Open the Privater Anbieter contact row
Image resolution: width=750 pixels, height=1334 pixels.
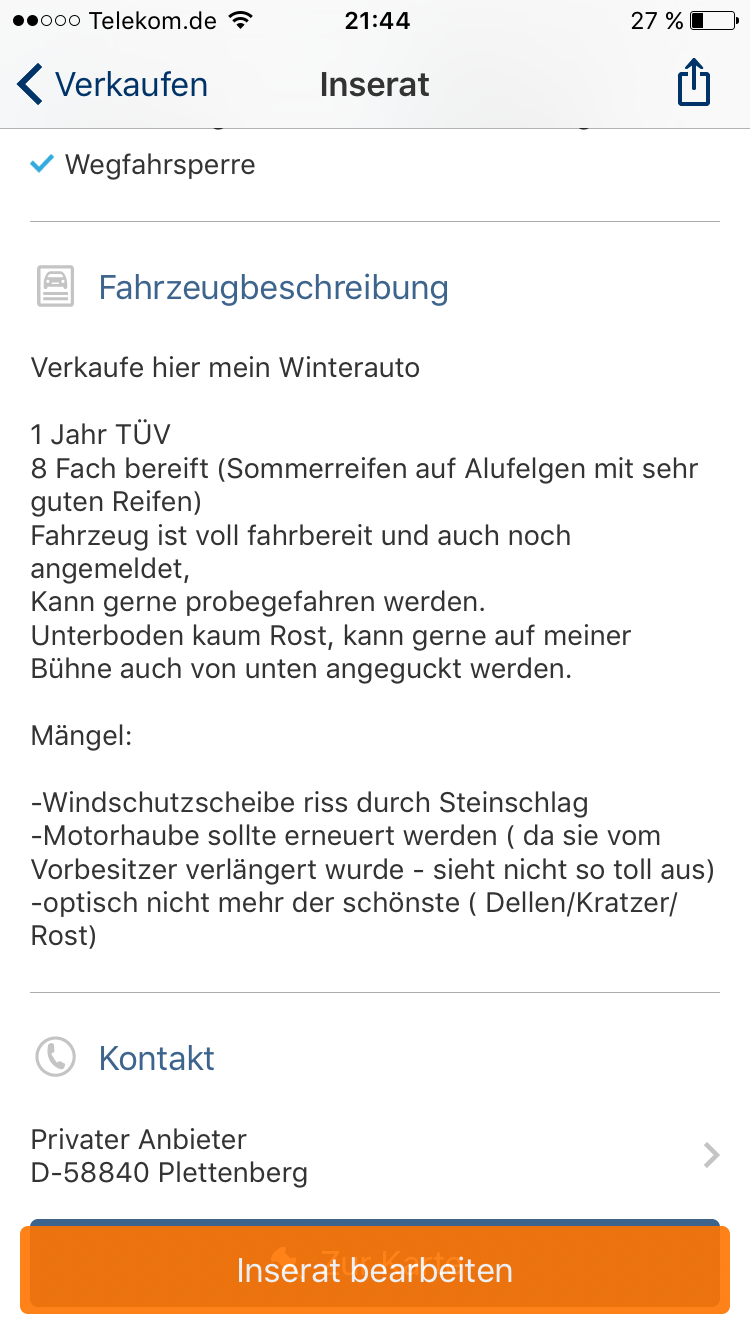[375, 1155]
